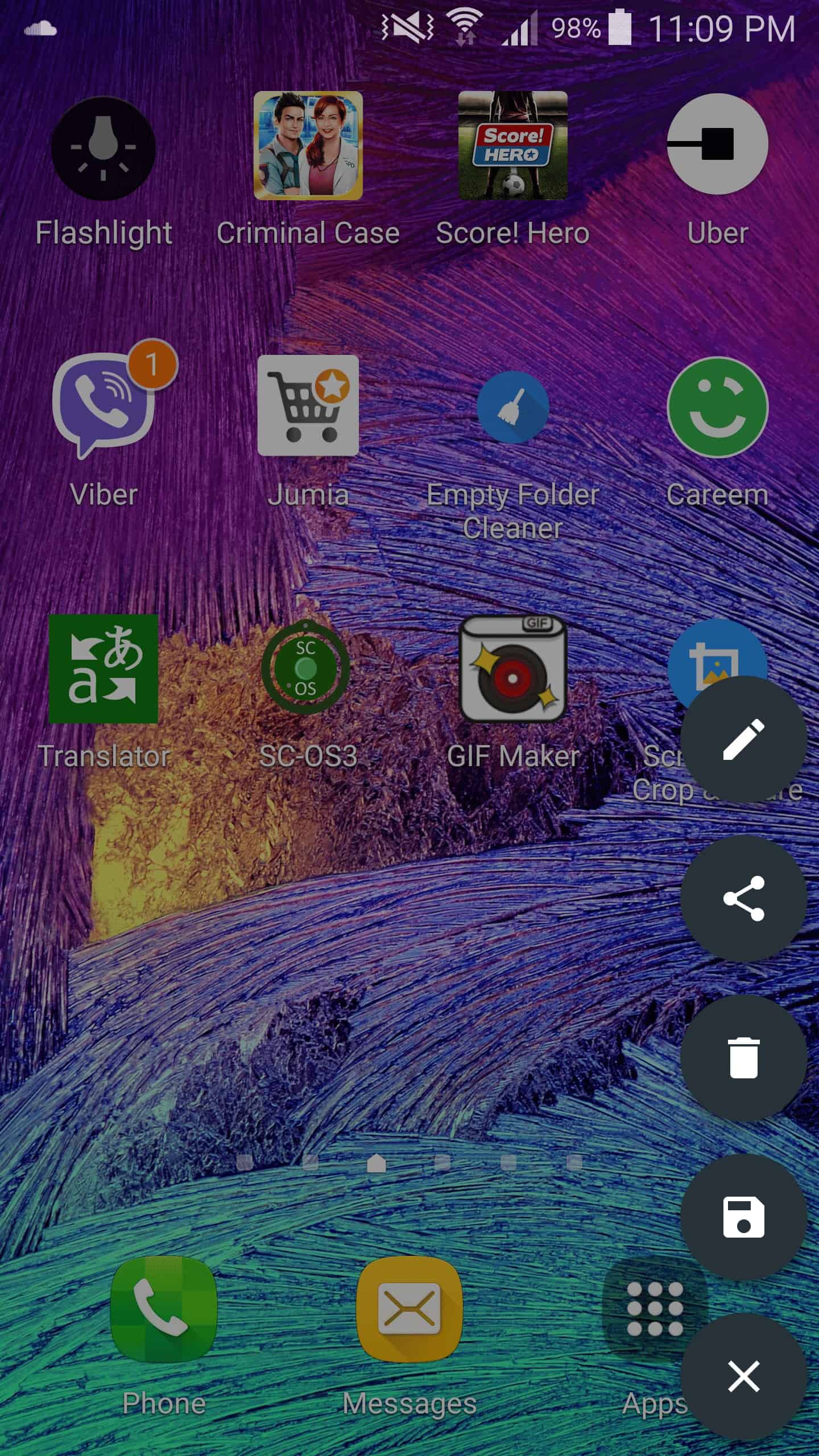Tap the home page indicator dot
This screenshot has height=1456, width=819.
(x=377, y=1164)
